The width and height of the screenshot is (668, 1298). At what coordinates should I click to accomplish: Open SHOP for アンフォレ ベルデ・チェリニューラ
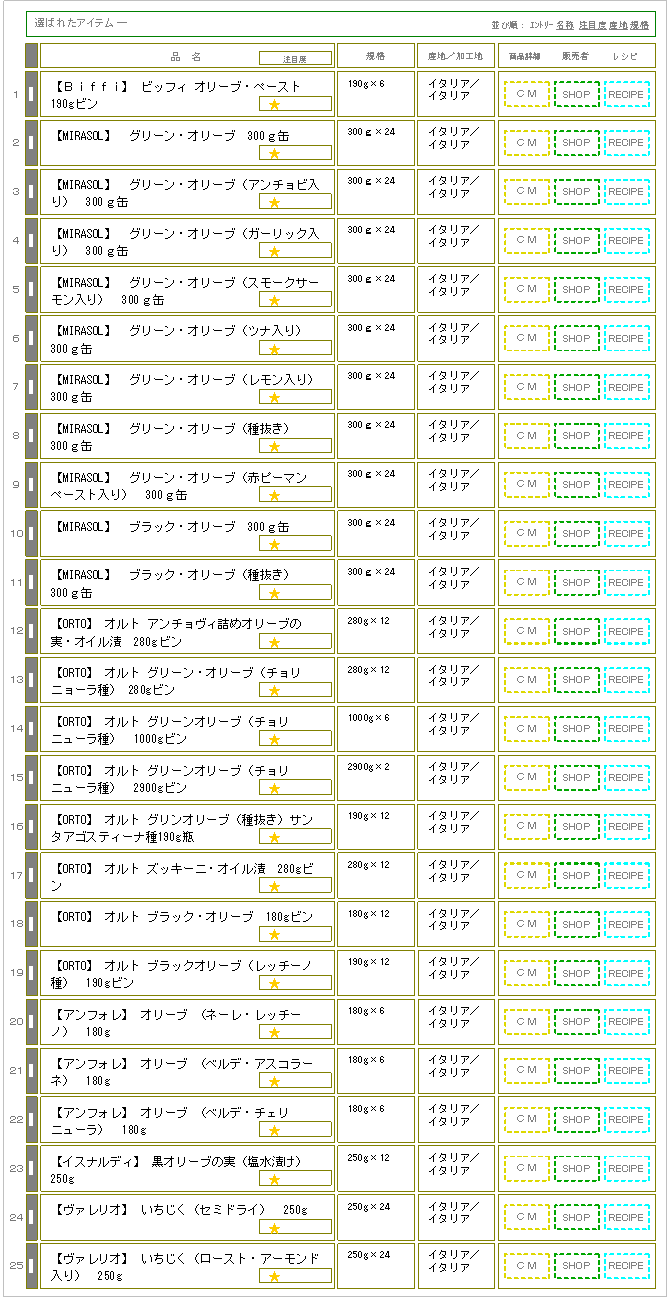(576, 1120)
